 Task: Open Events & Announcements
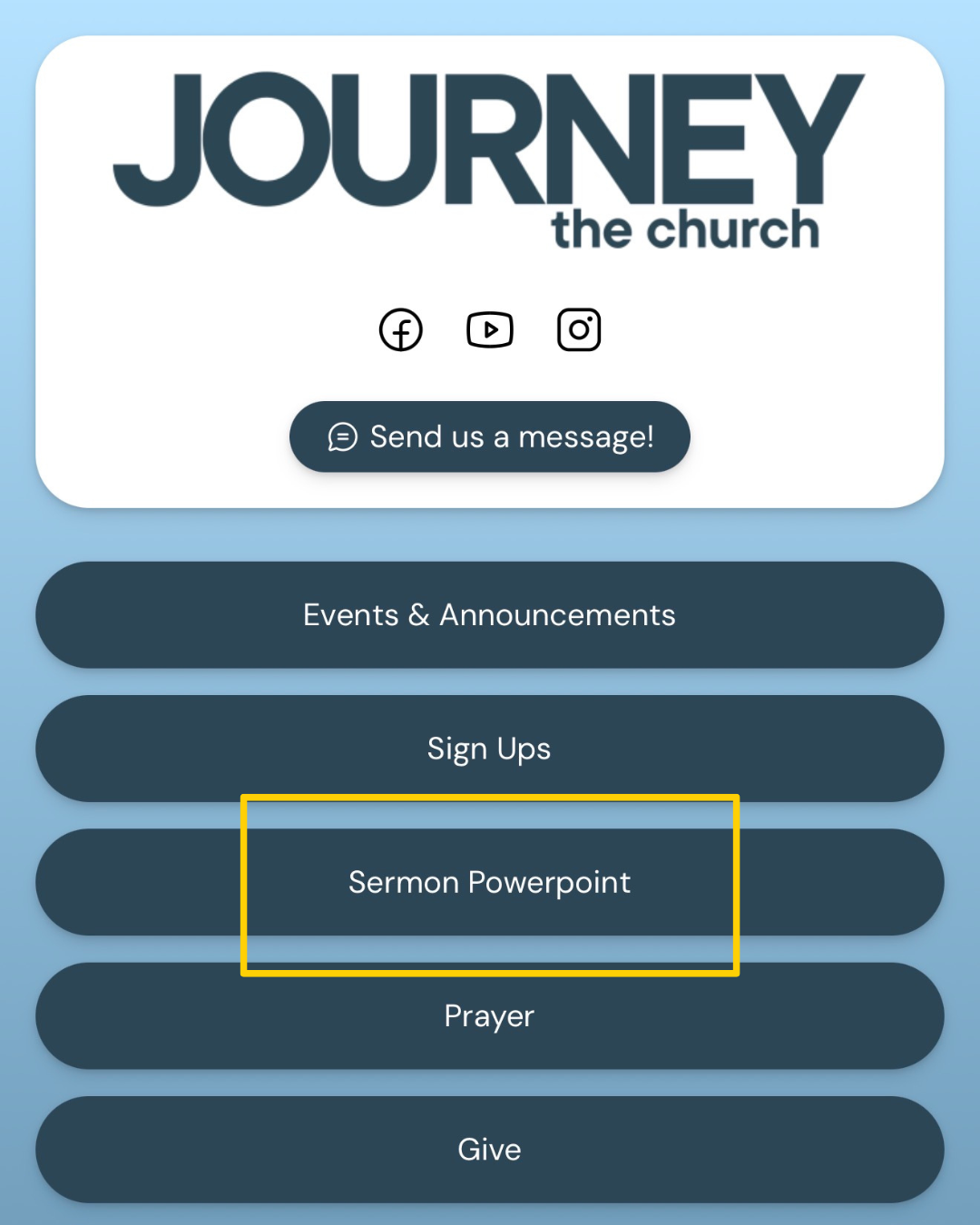pyautogui.click(x=490, y=615)
